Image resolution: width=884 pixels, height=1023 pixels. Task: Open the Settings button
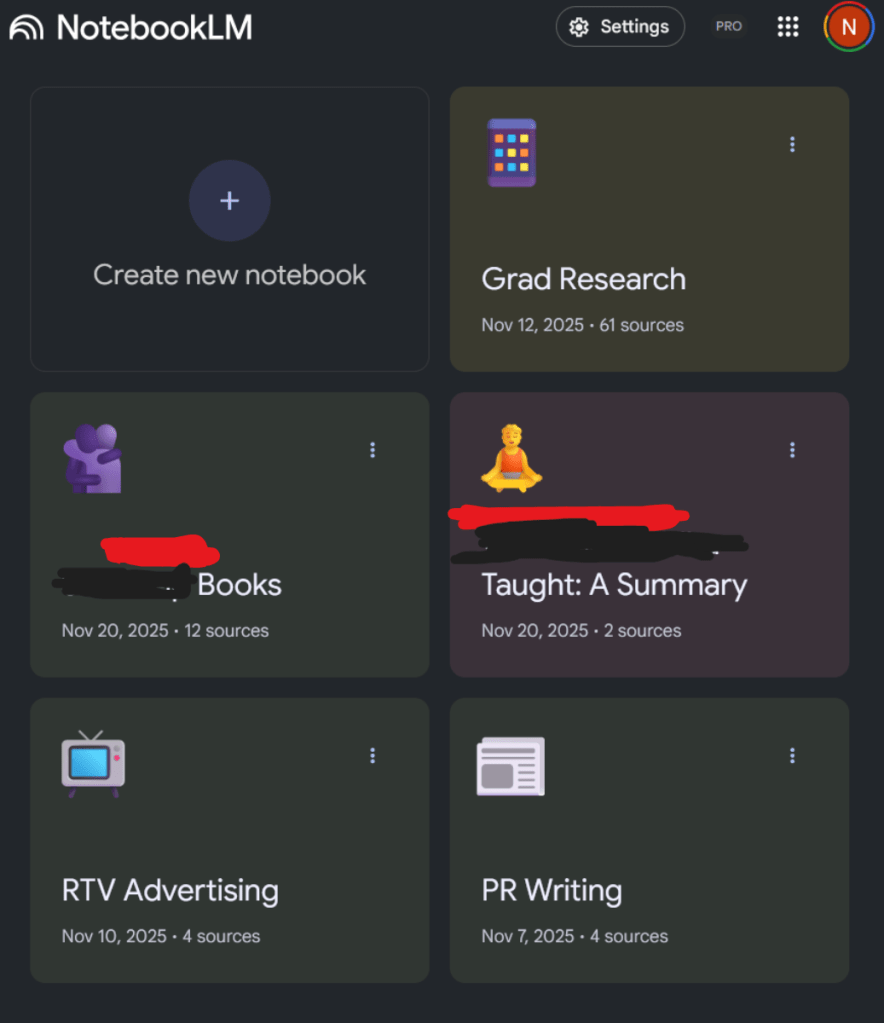pyautogui.click(x=620, y=27)
